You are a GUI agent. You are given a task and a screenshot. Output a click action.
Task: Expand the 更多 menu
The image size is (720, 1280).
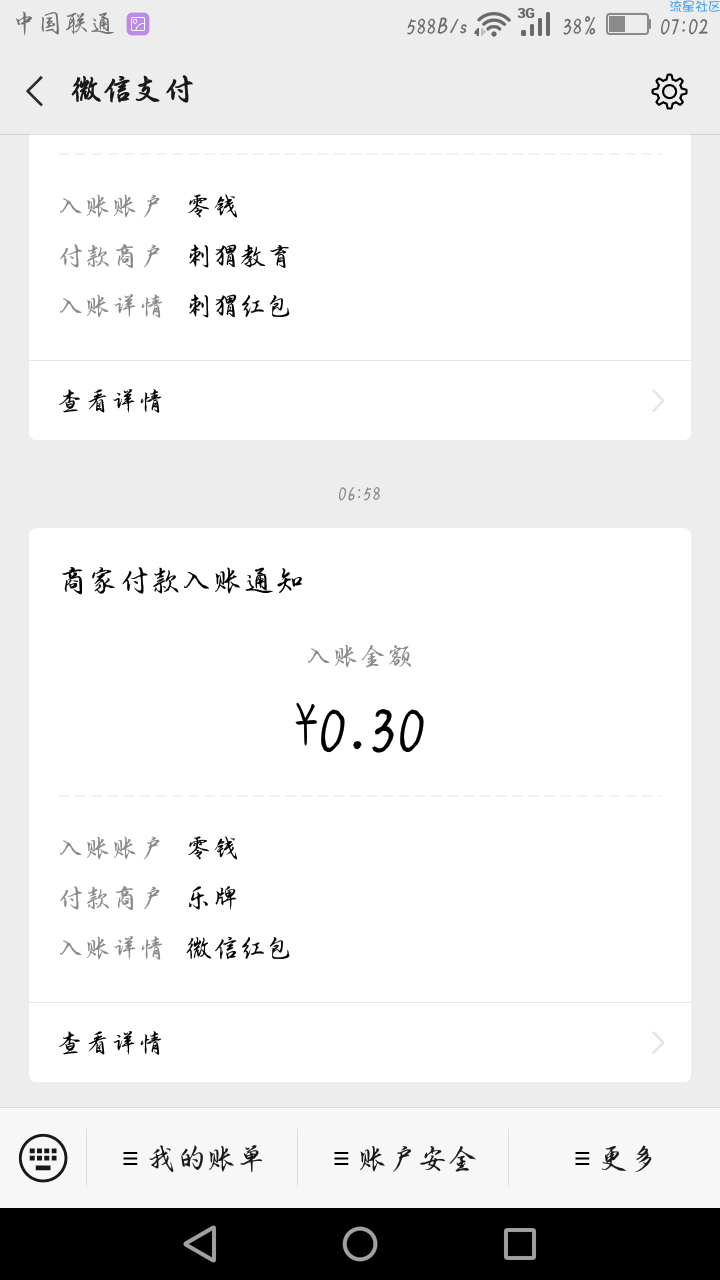tap(614, 1158)
